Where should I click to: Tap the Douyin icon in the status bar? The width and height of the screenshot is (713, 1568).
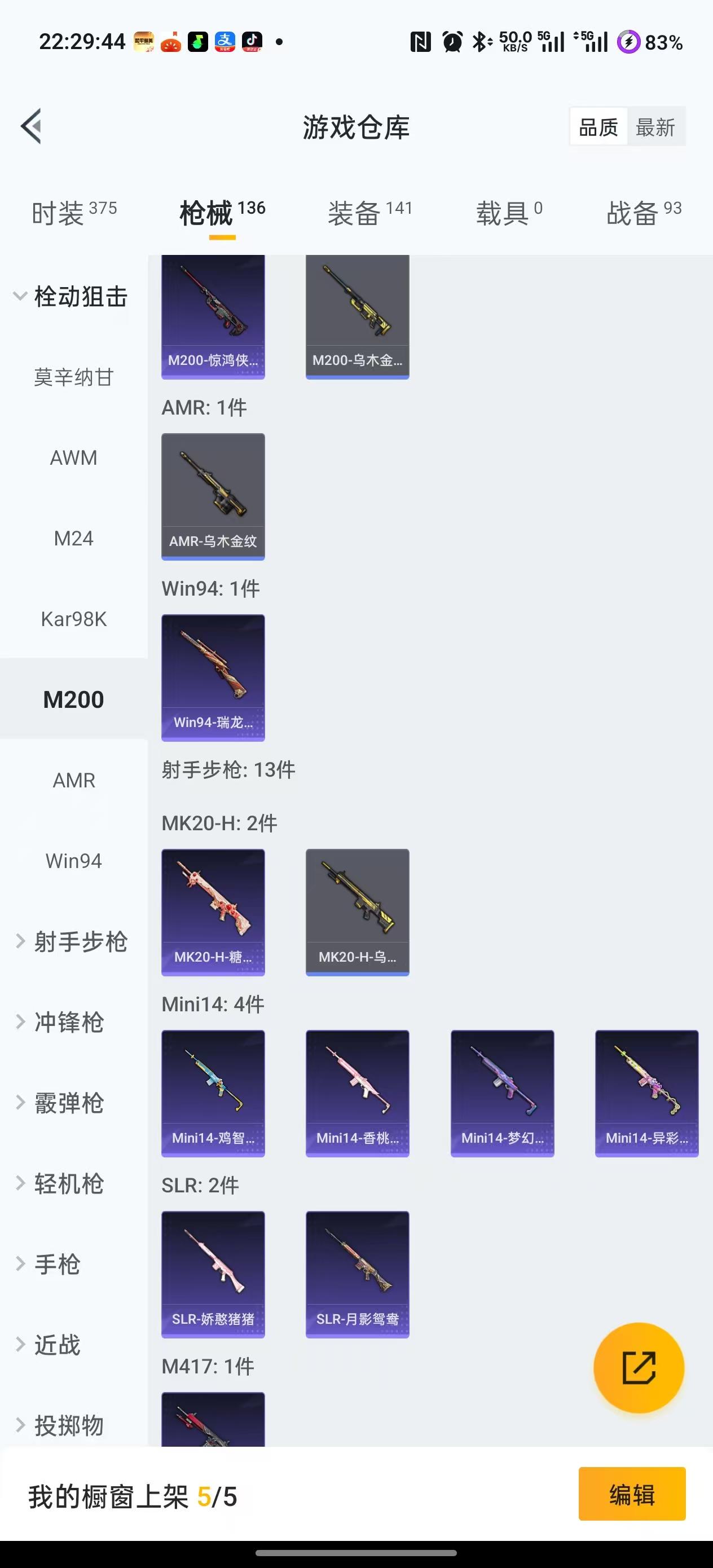[x=254, y=41]
